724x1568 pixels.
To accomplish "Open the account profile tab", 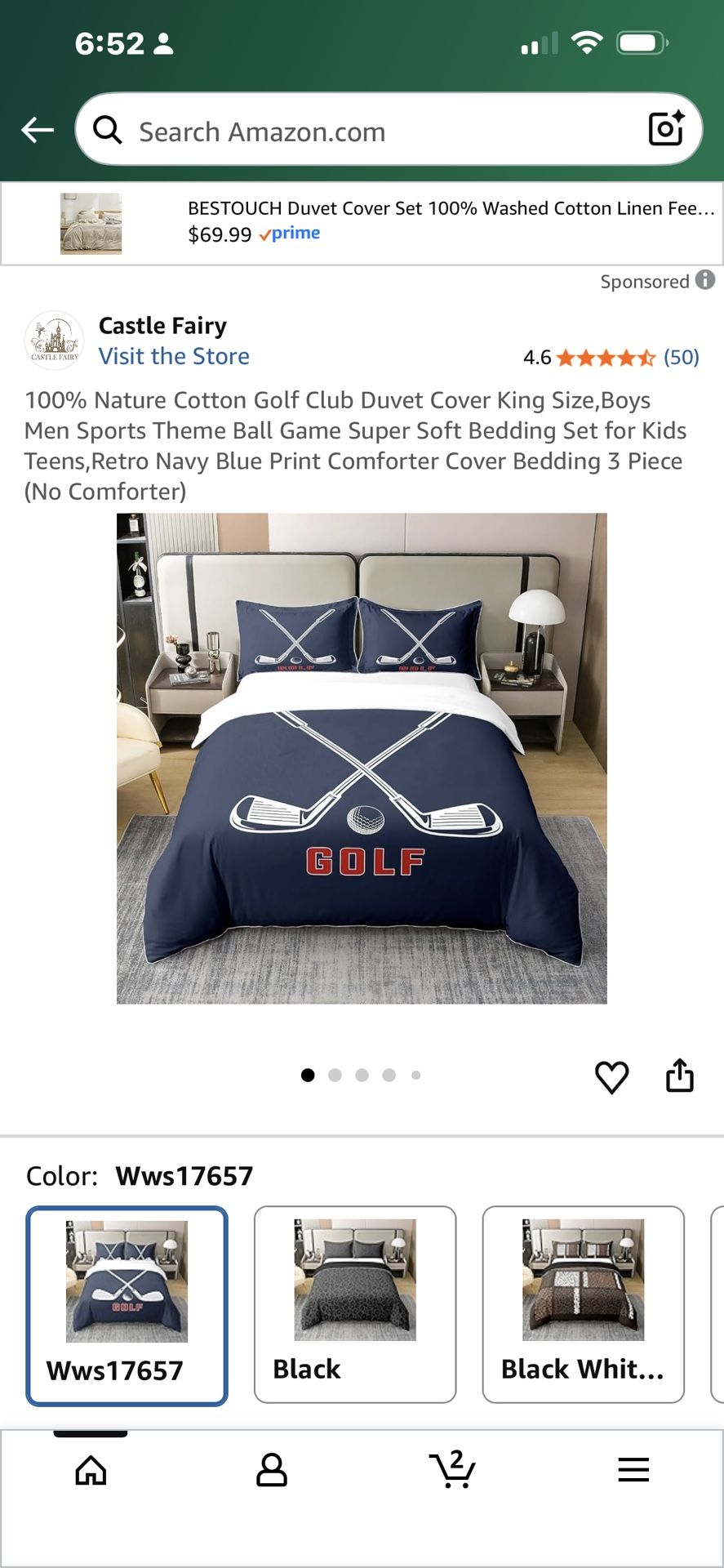I will (271, 1470).
